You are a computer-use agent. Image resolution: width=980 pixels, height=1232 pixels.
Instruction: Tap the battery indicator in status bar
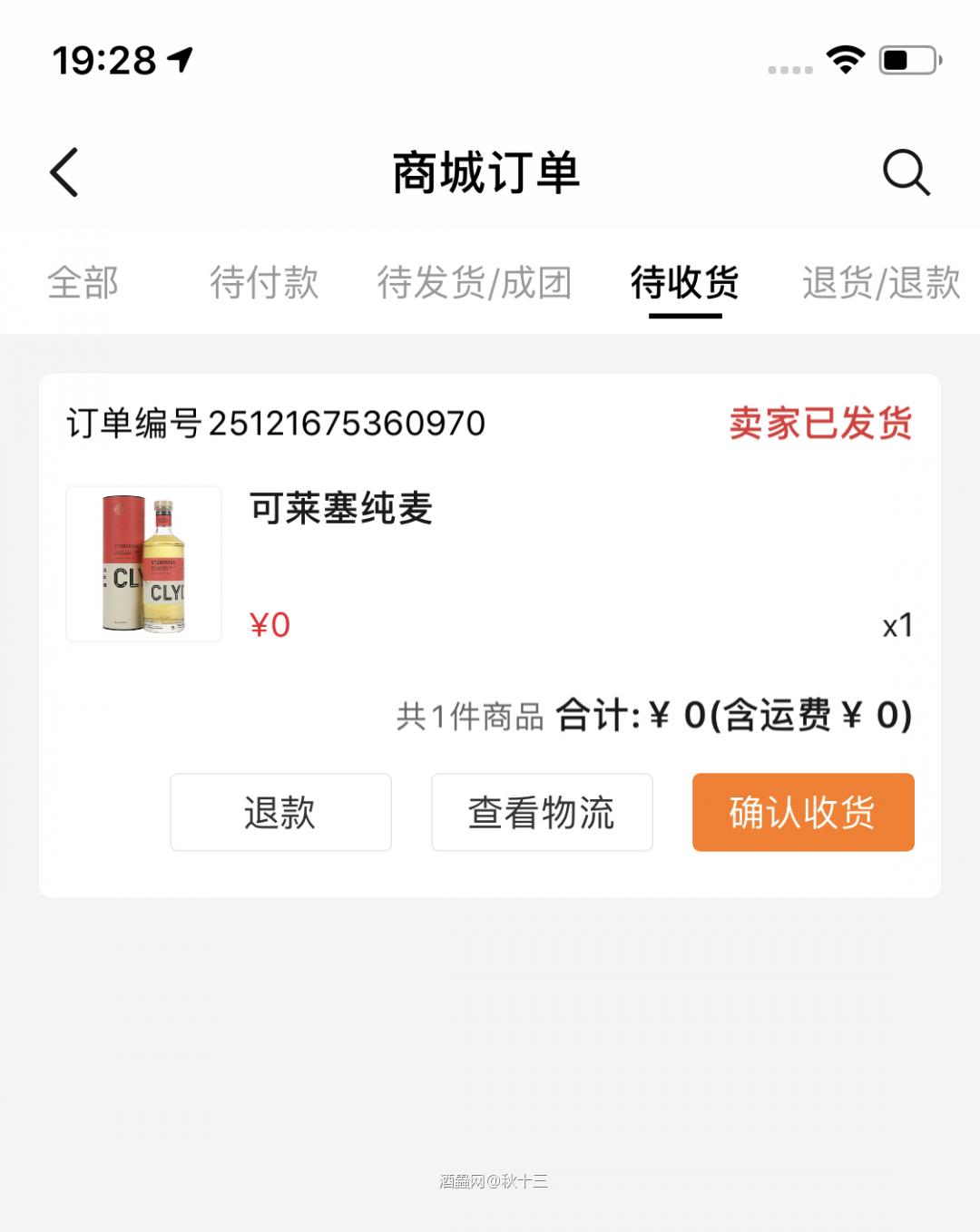tap(909, 60)
